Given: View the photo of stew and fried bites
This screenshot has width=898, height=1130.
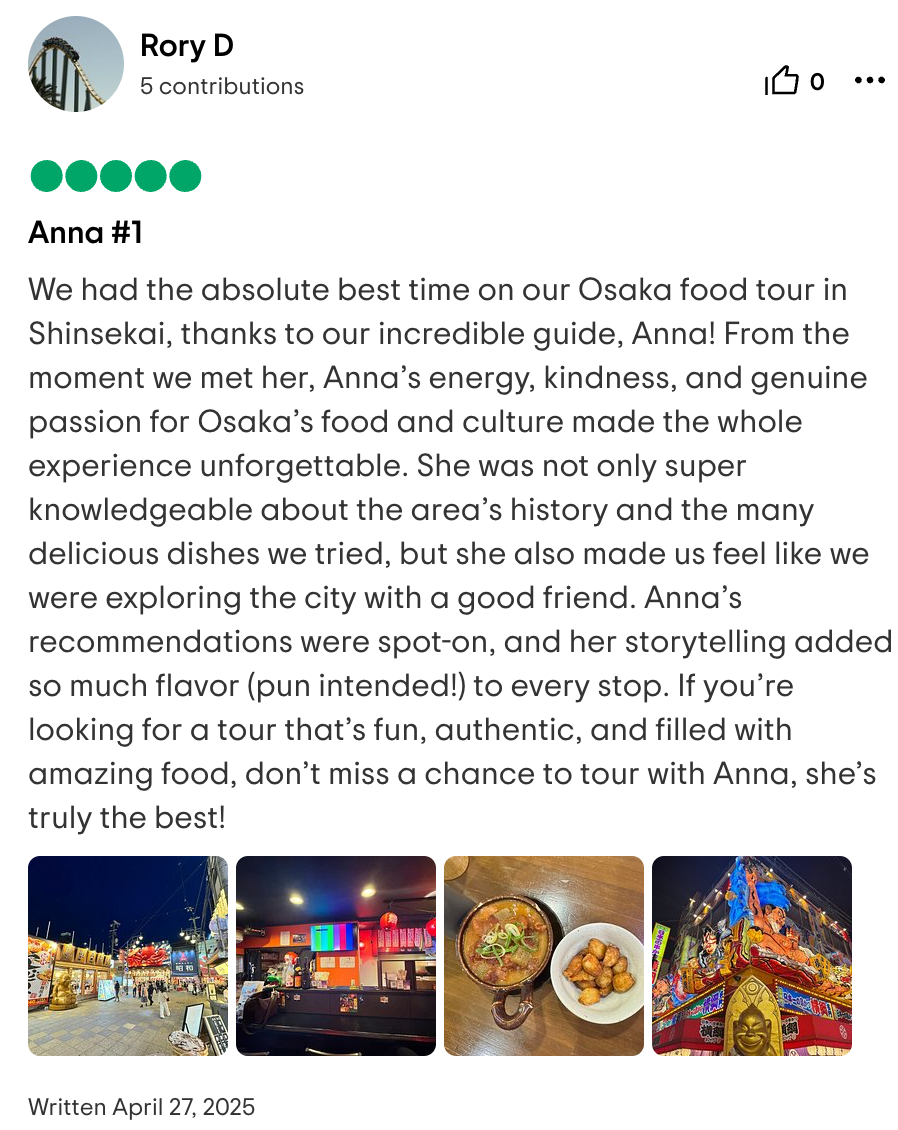Looking at the screenshot, I should click(x=544, y=955).
